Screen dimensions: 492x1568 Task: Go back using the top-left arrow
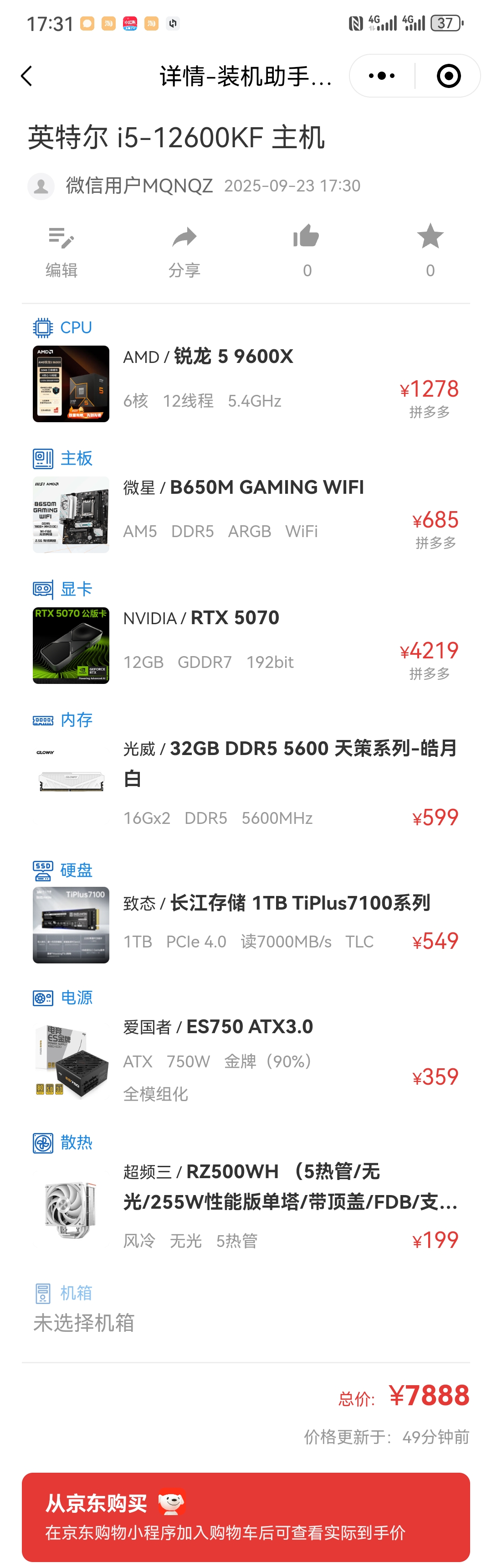click(x=26, y=76)
